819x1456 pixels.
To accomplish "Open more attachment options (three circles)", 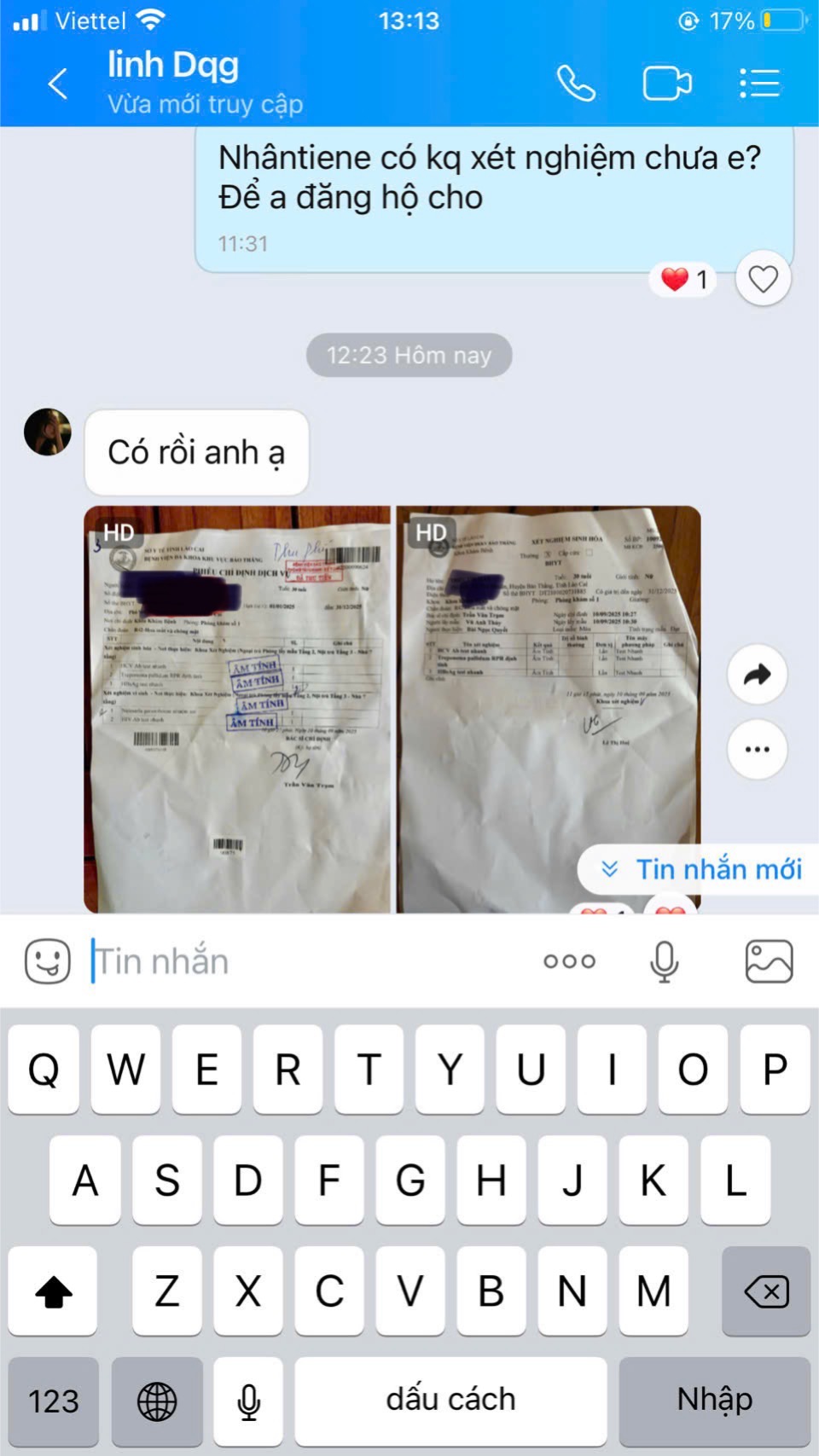I will pyautogui.click(x=569, y=961).
